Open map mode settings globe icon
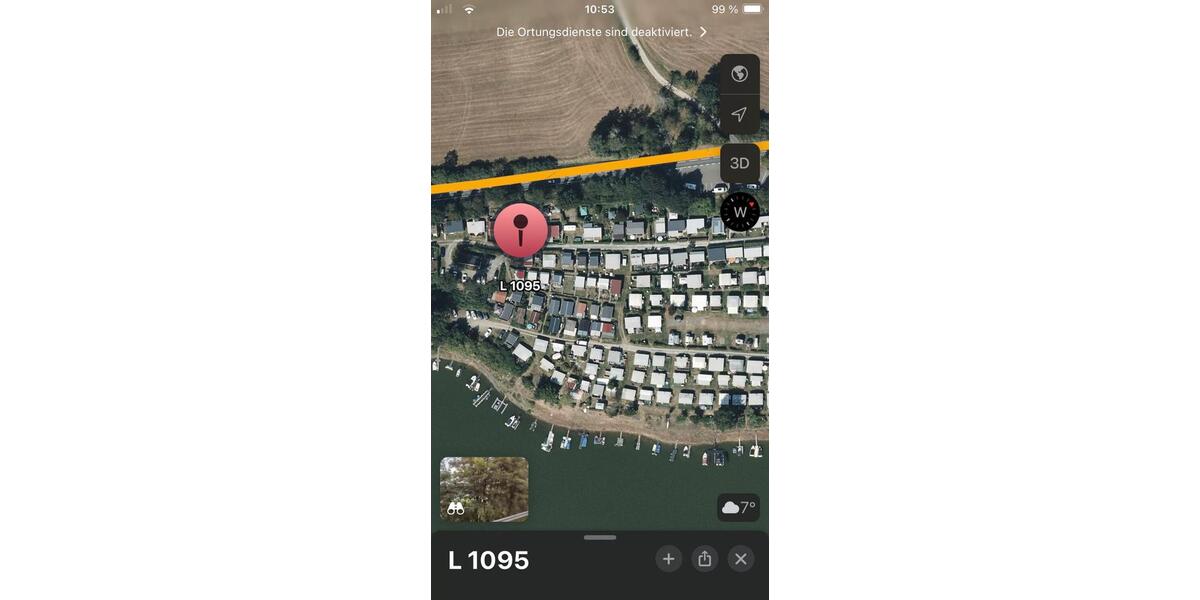Image resolution: width=1200 pixels, height=600 pixels. (739, 74)
